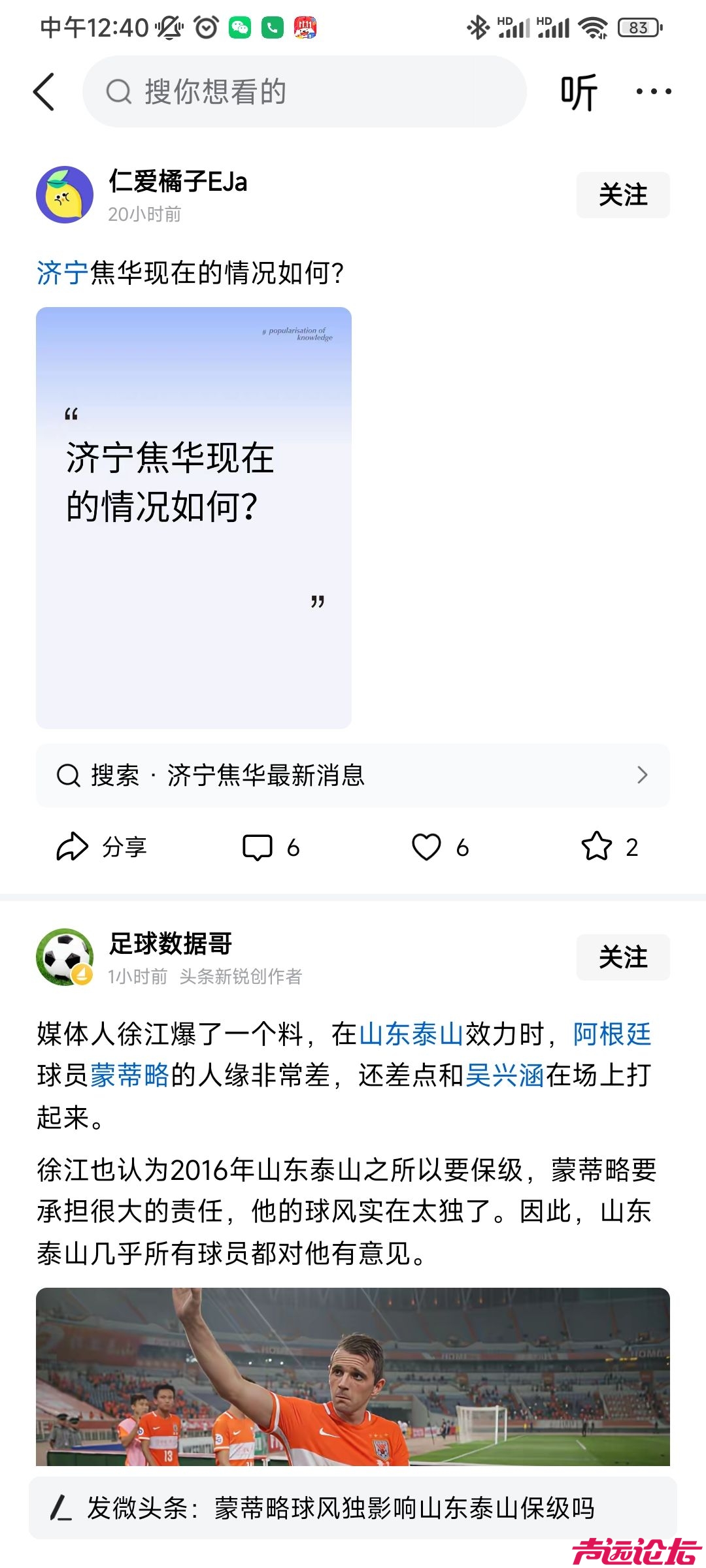Viewport: 706px width, 1568px height.
Task: Share 仁爱橘子EJa's post via 分享
Action: (x=102, y=847)
